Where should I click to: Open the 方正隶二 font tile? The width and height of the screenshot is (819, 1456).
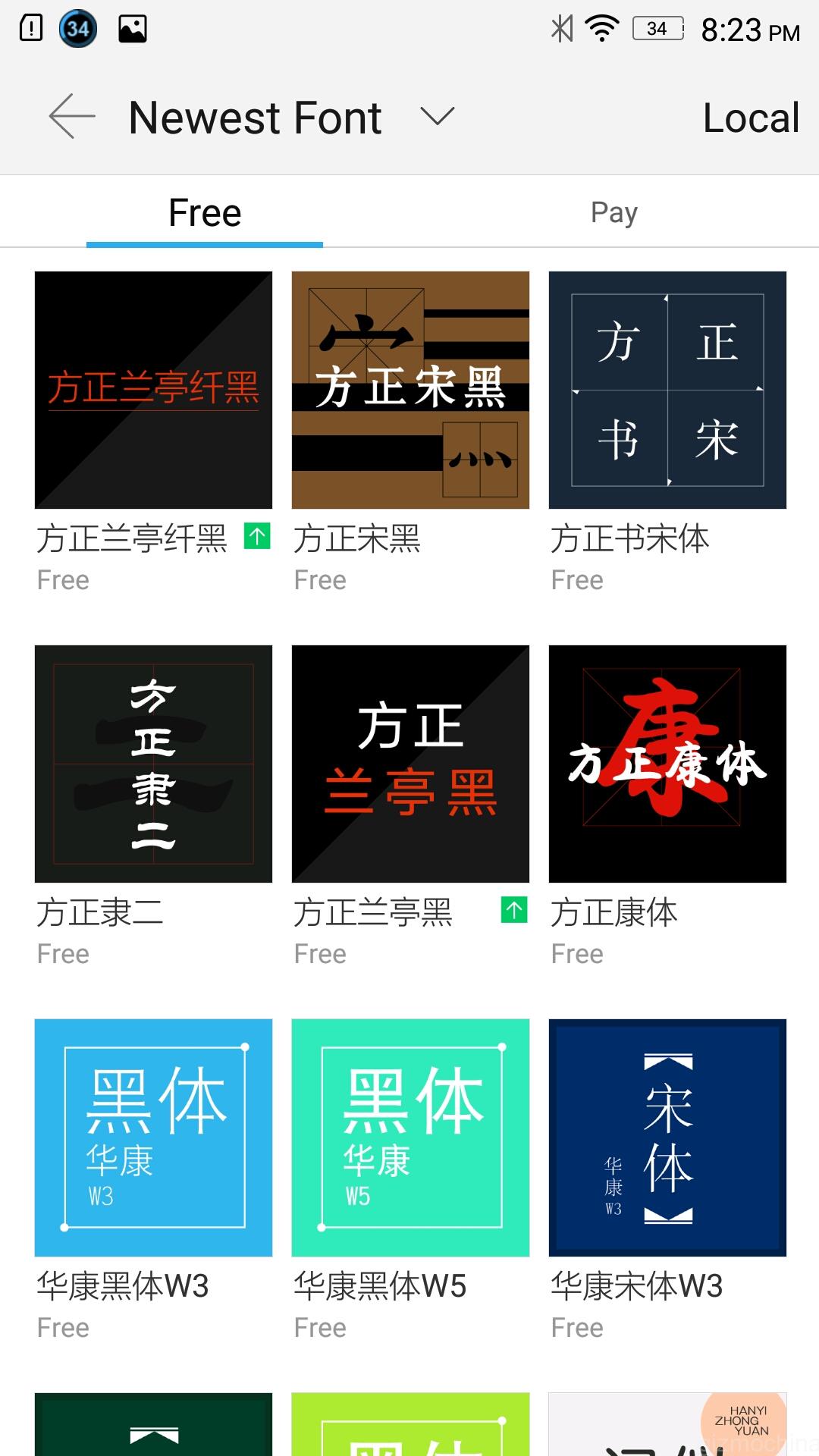coord(153,764)
